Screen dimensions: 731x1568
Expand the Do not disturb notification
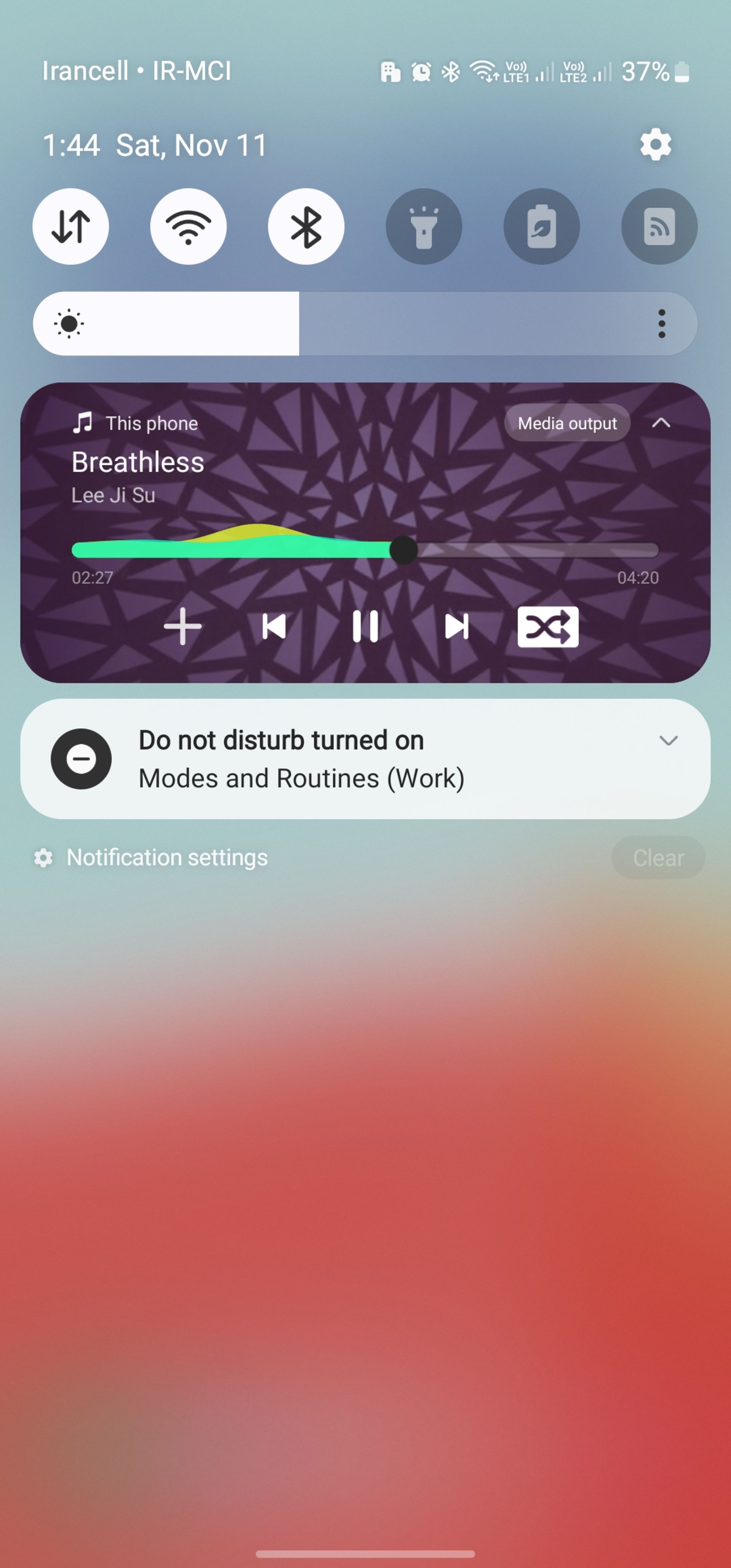(668, 740)
